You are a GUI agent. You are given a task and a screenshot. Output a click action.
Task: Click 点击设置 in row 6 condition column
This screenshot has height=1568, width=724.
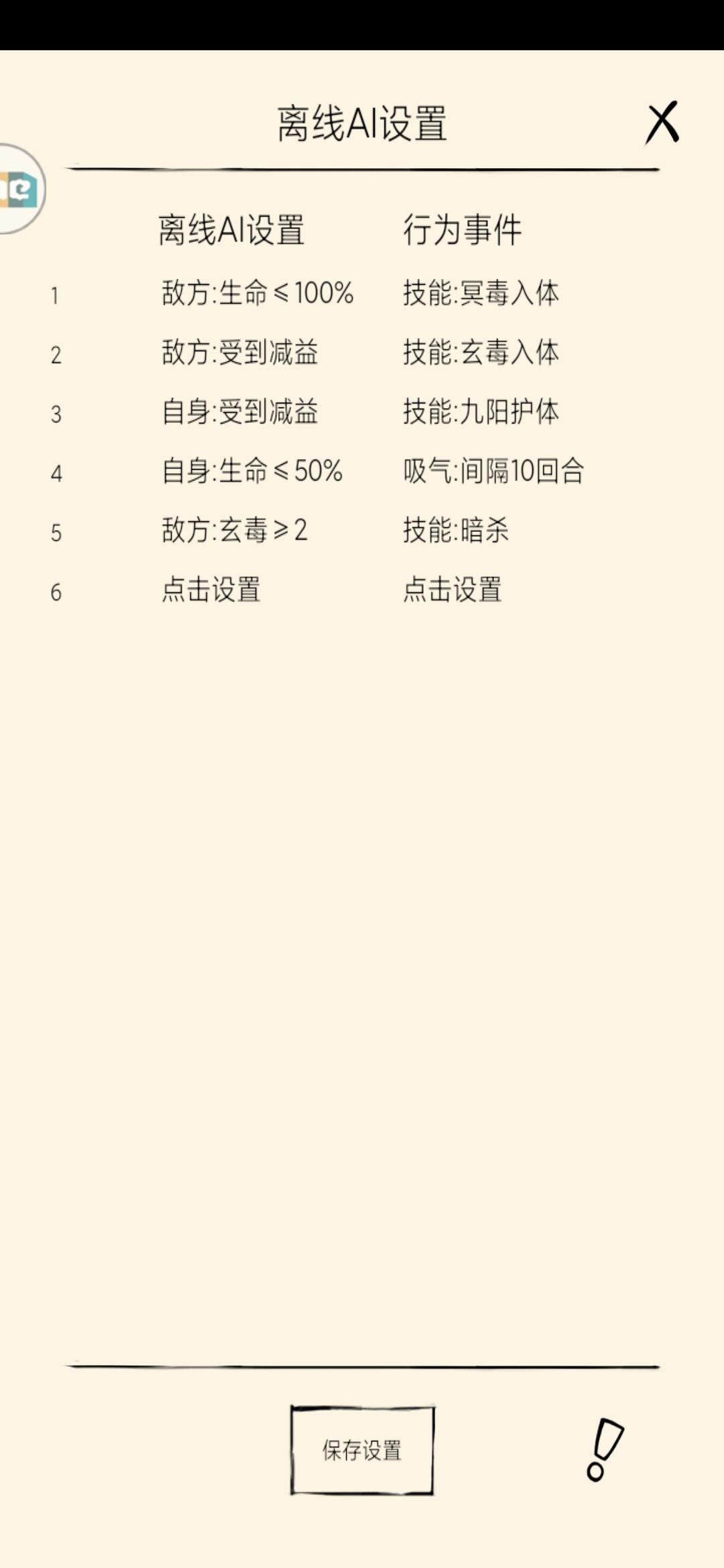[211, 590]
